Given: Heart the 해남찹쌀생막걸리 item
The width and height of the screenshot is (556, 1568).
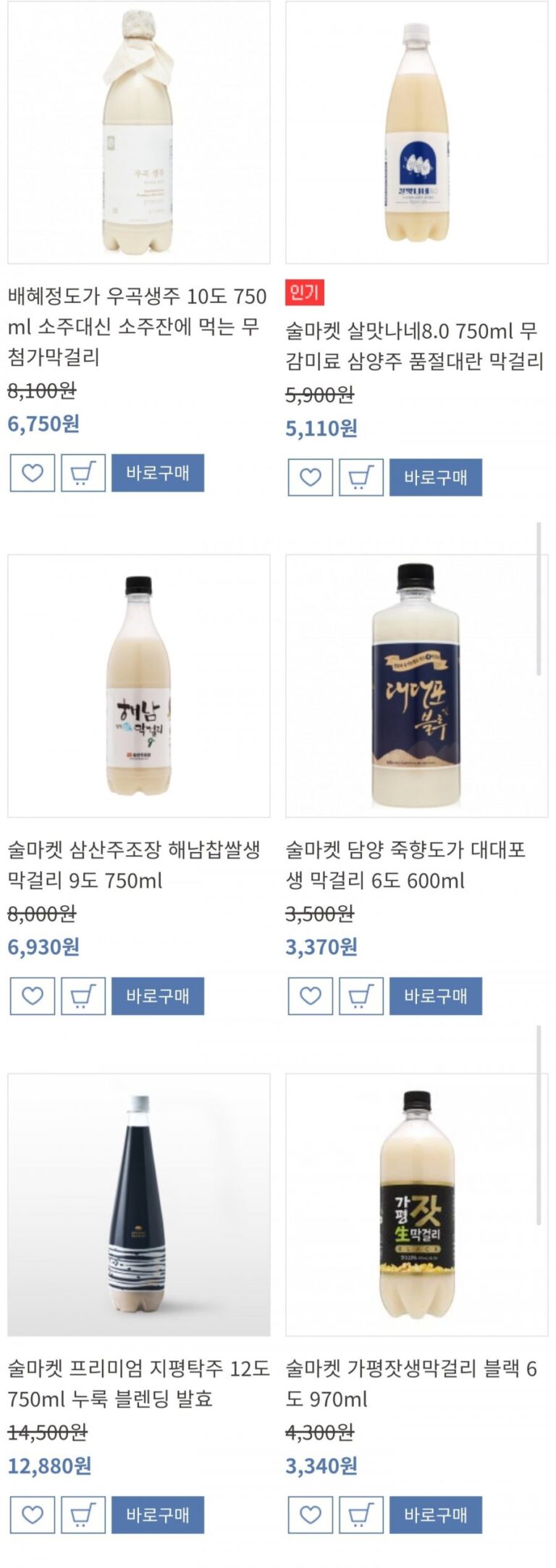Looking at the screenshot, I should [x=33, y=996].
